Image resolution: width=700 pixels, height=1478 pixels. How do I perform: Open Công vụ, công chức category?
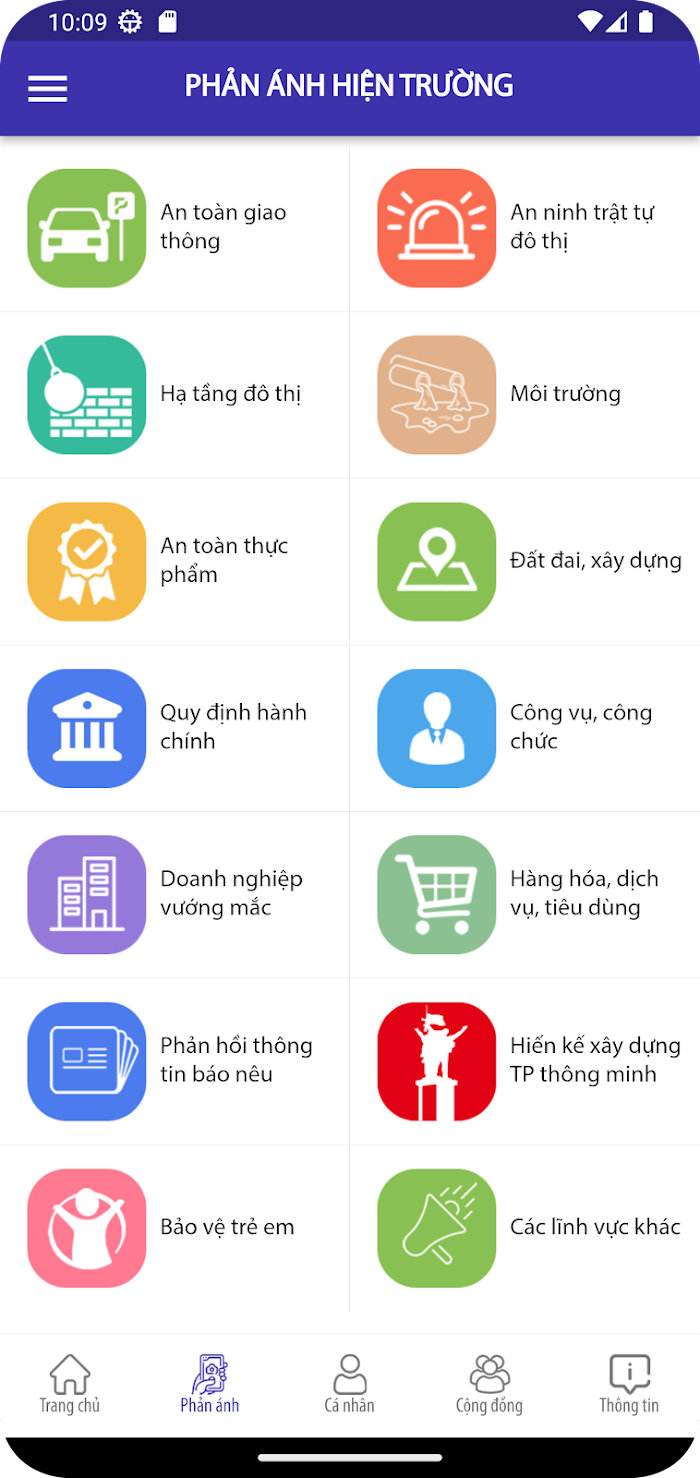(525, 728)
